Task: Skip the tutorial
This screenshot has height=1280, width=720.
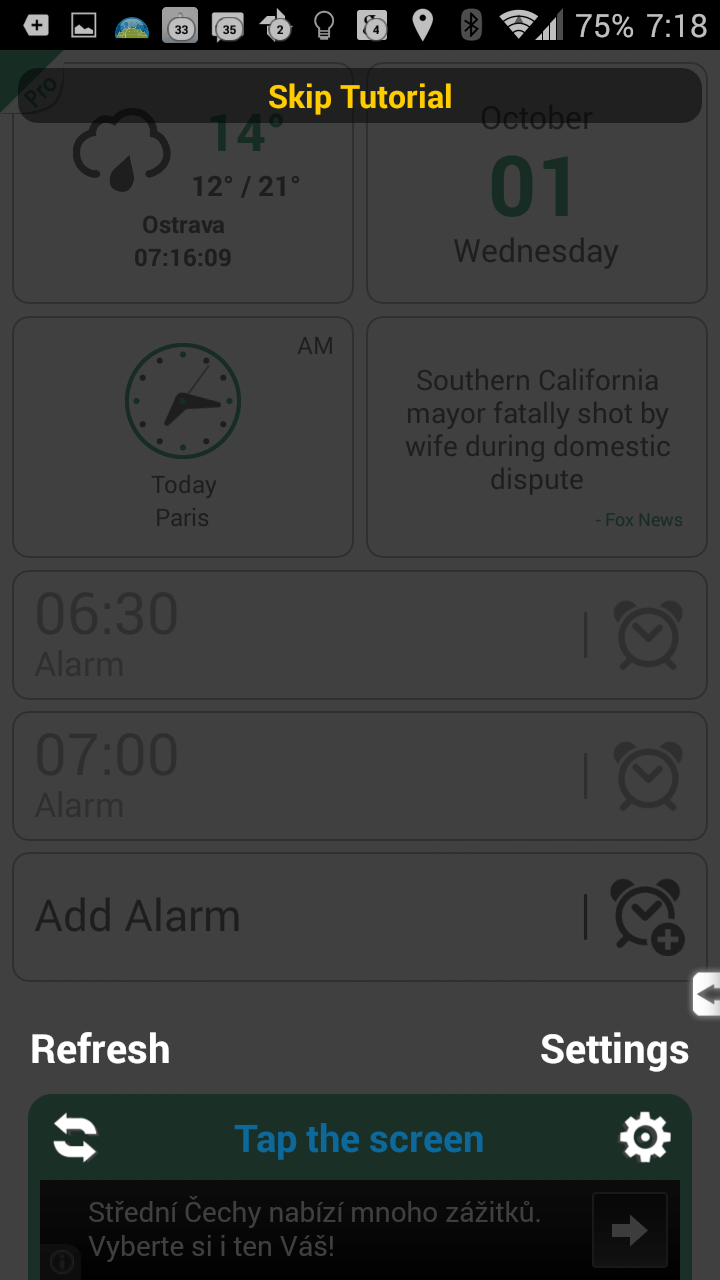Action: [360, 96]
